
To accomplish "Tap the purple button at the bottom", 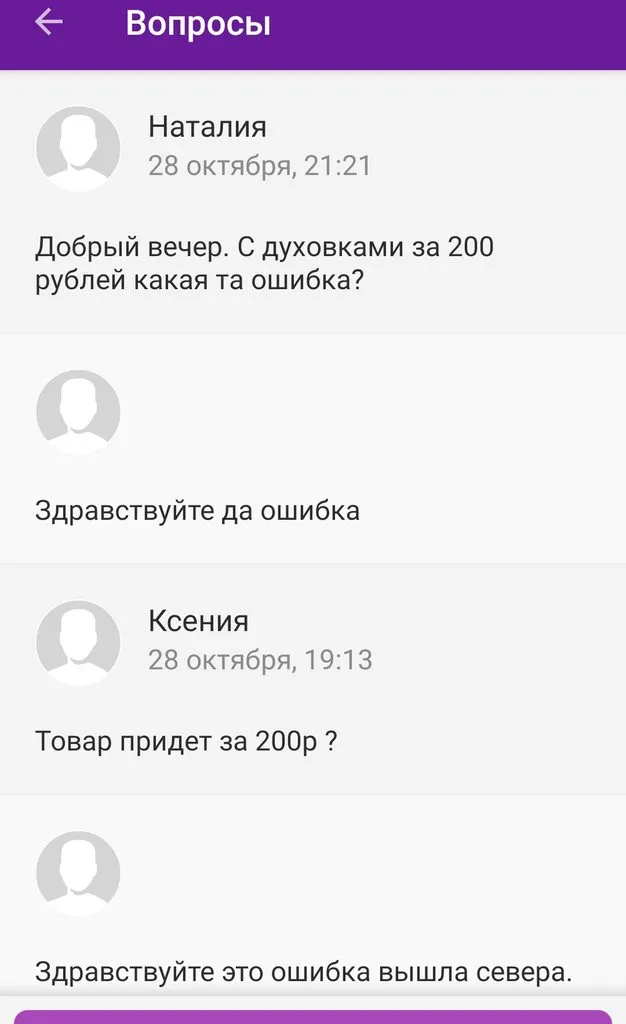I will coord(313,1015).
